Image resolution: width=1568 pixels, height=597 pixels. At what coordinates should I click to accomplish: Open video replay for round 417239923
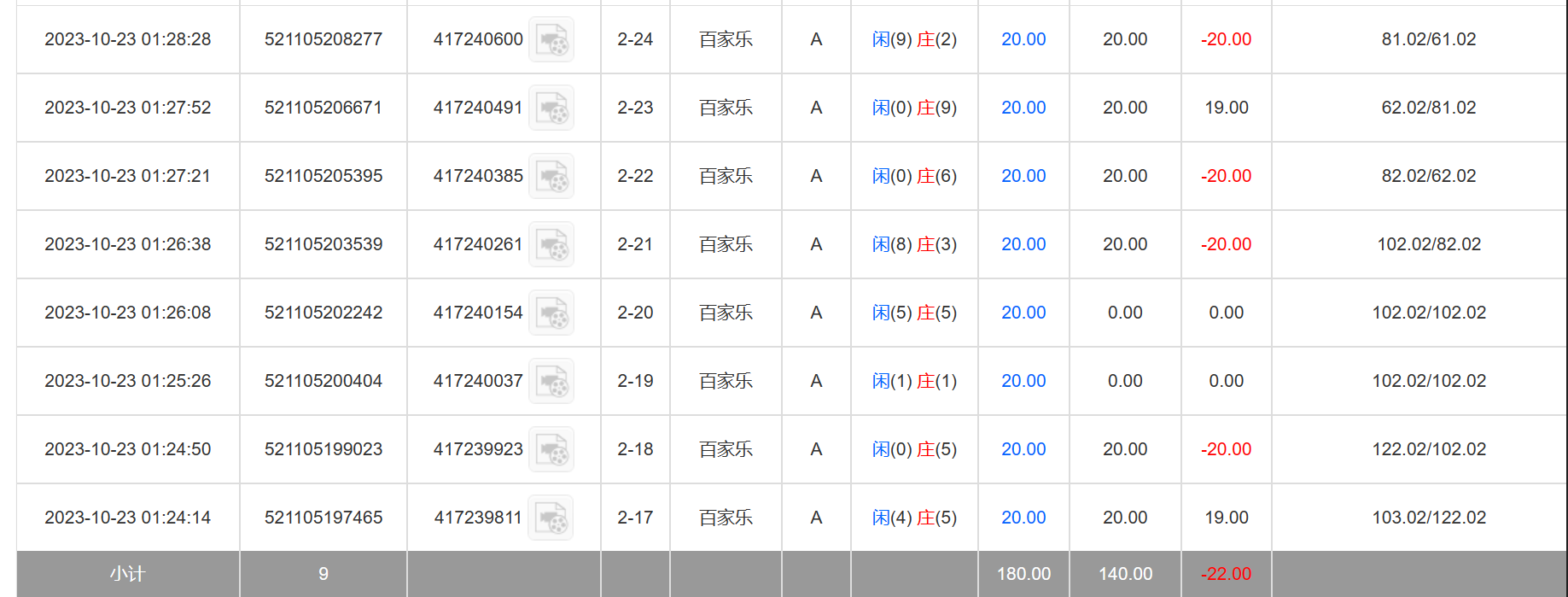[551, 449]
